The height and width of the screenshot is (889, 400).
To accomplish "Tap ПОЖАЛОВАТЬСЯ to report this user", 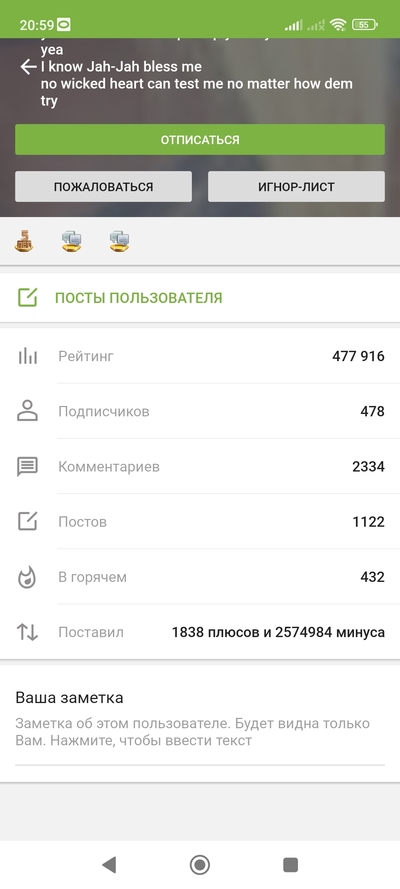I will tap(103, 187).
